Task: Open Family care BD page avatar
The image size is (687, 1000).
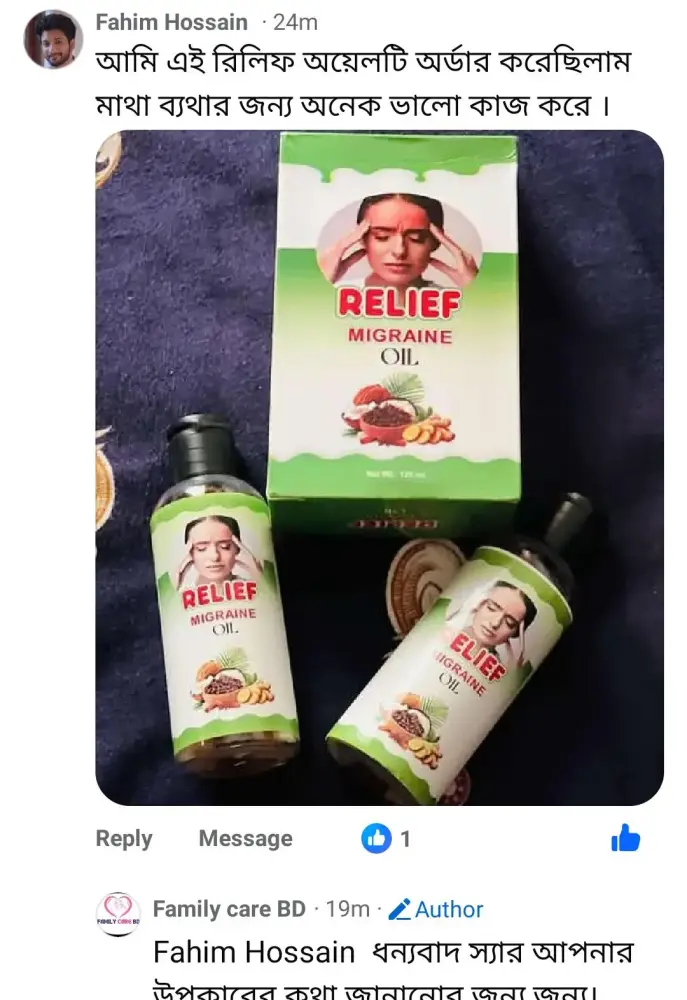Action: point(118,914)
